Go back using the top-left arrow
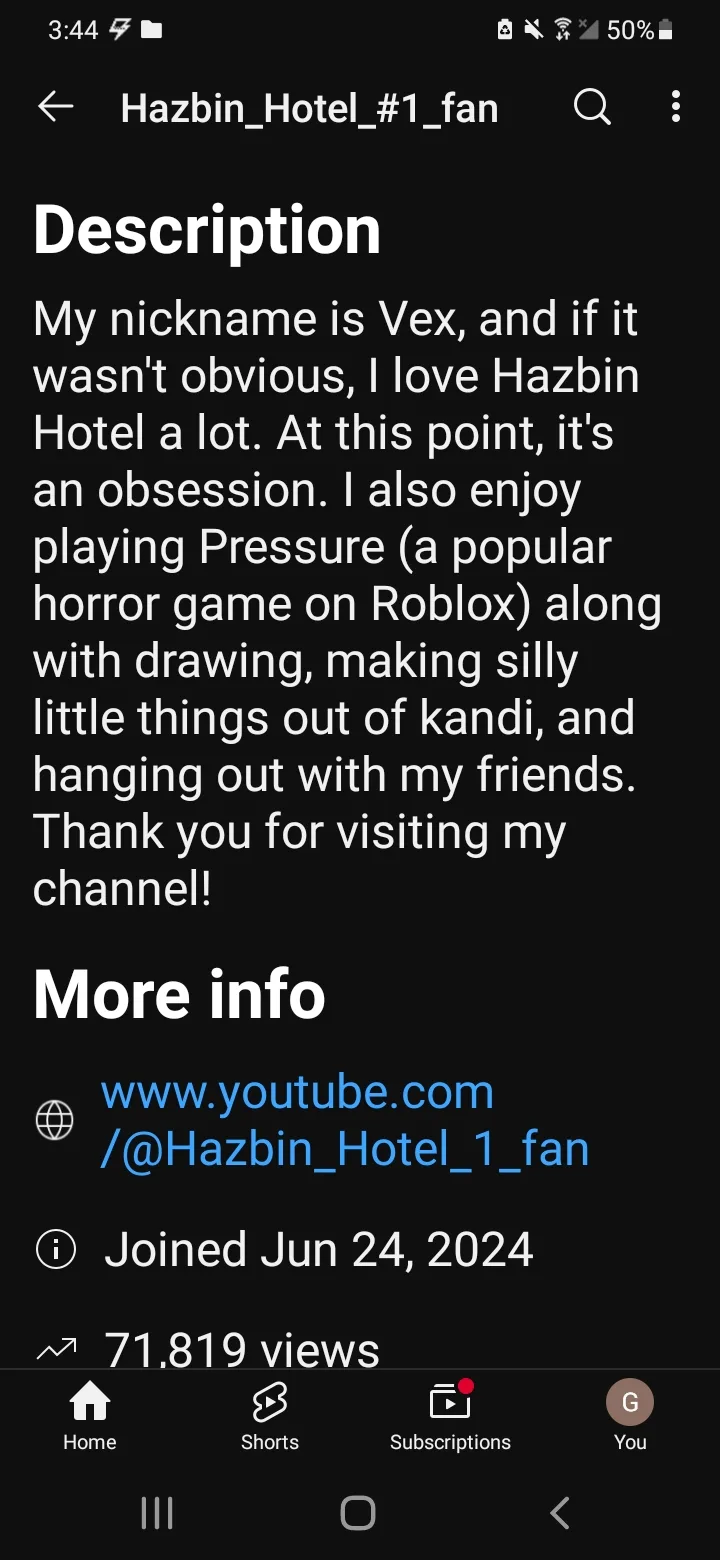The height and width of the screenshot is (1560, 720). point(56,107)
